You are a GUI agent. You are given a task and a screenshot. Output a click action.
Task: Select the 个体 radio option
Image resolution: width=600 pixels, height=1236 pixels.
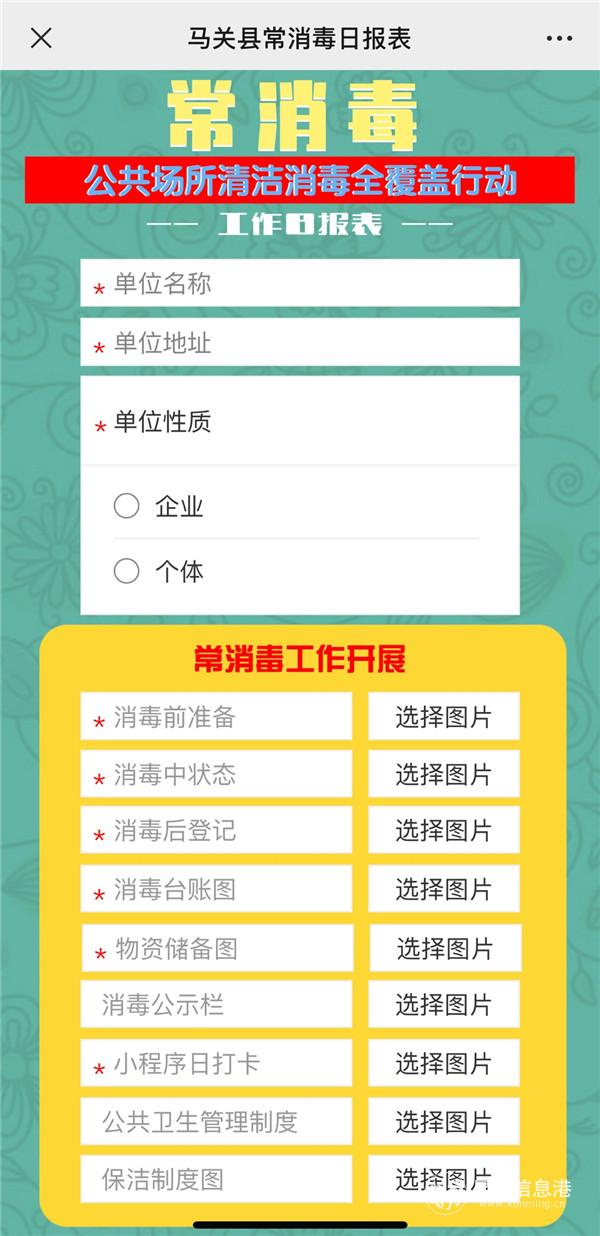127,571
